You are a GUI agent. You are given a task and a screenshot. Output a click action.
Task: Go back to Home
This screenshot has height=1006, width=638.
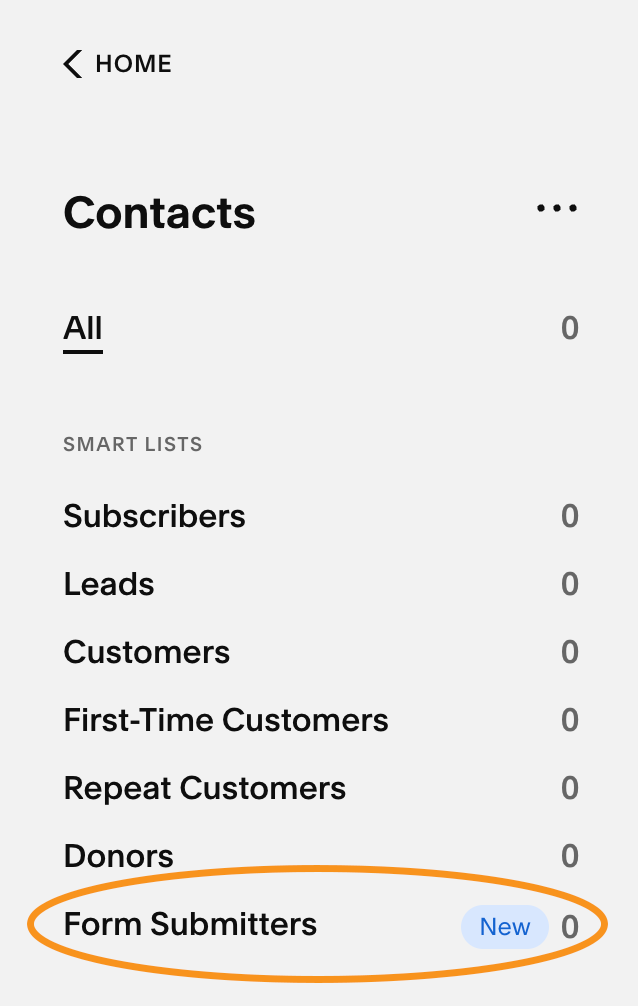click(117, 64)
